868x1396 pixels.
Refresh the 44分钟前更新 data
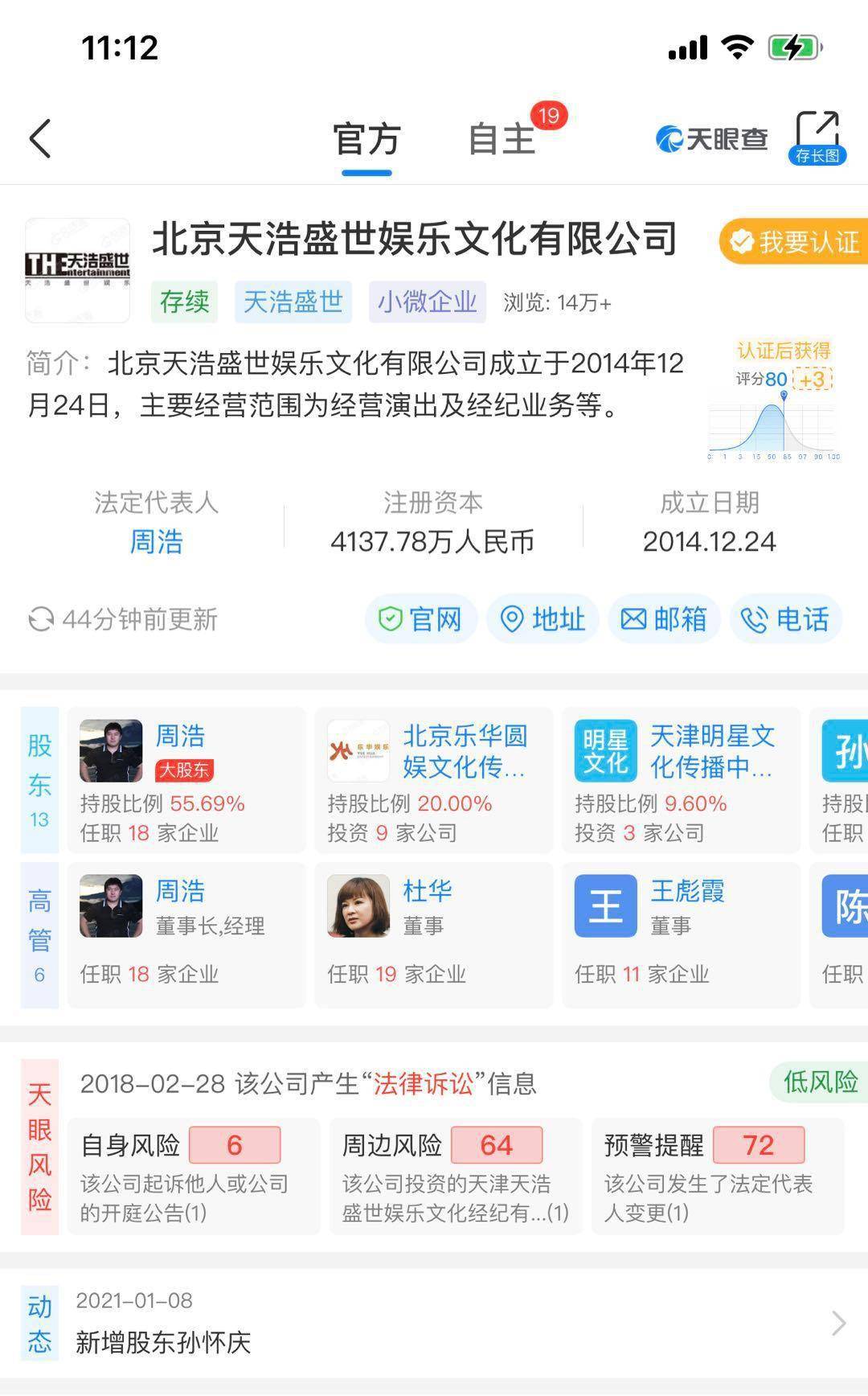coord(122,619)
